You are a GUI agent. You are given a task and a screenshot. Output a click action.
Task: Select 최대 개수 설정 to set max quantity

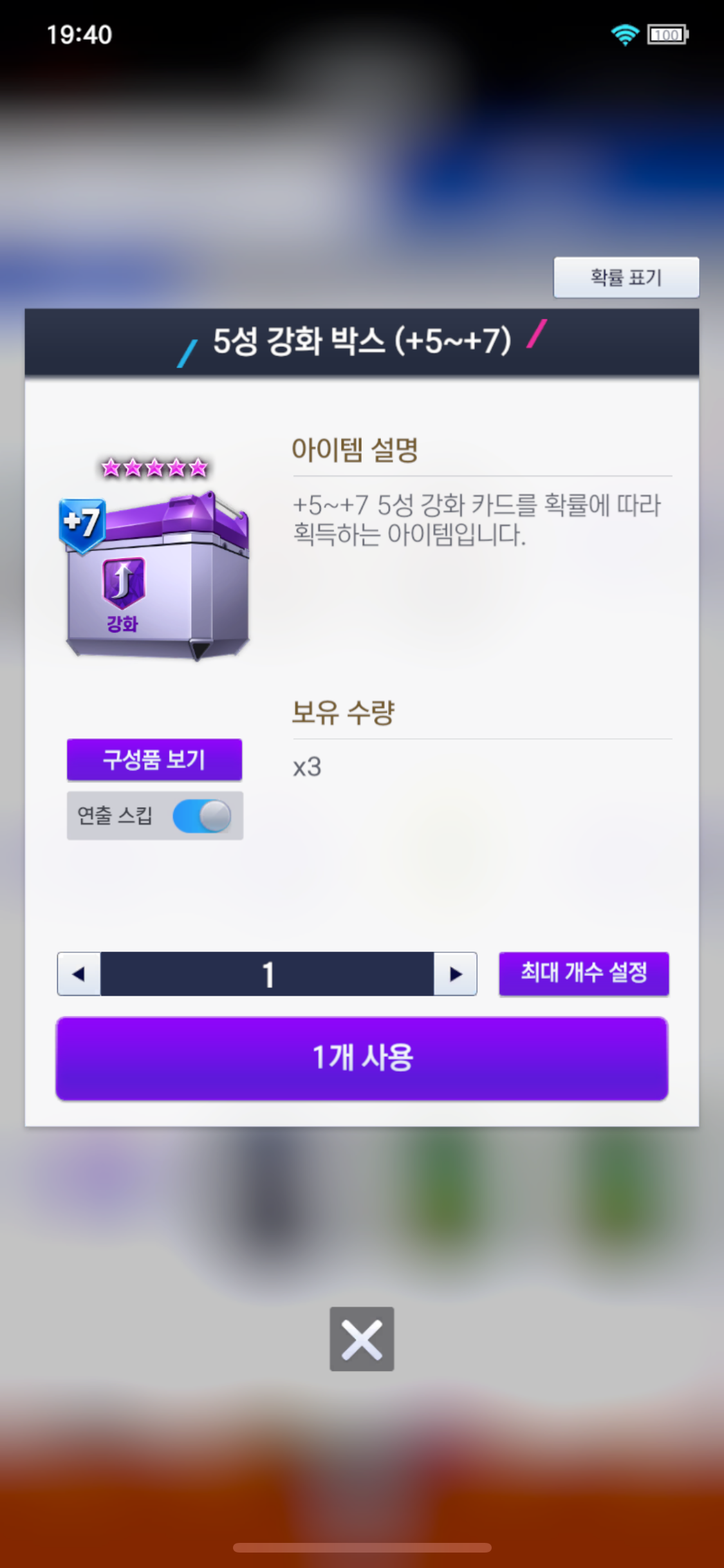584,973
